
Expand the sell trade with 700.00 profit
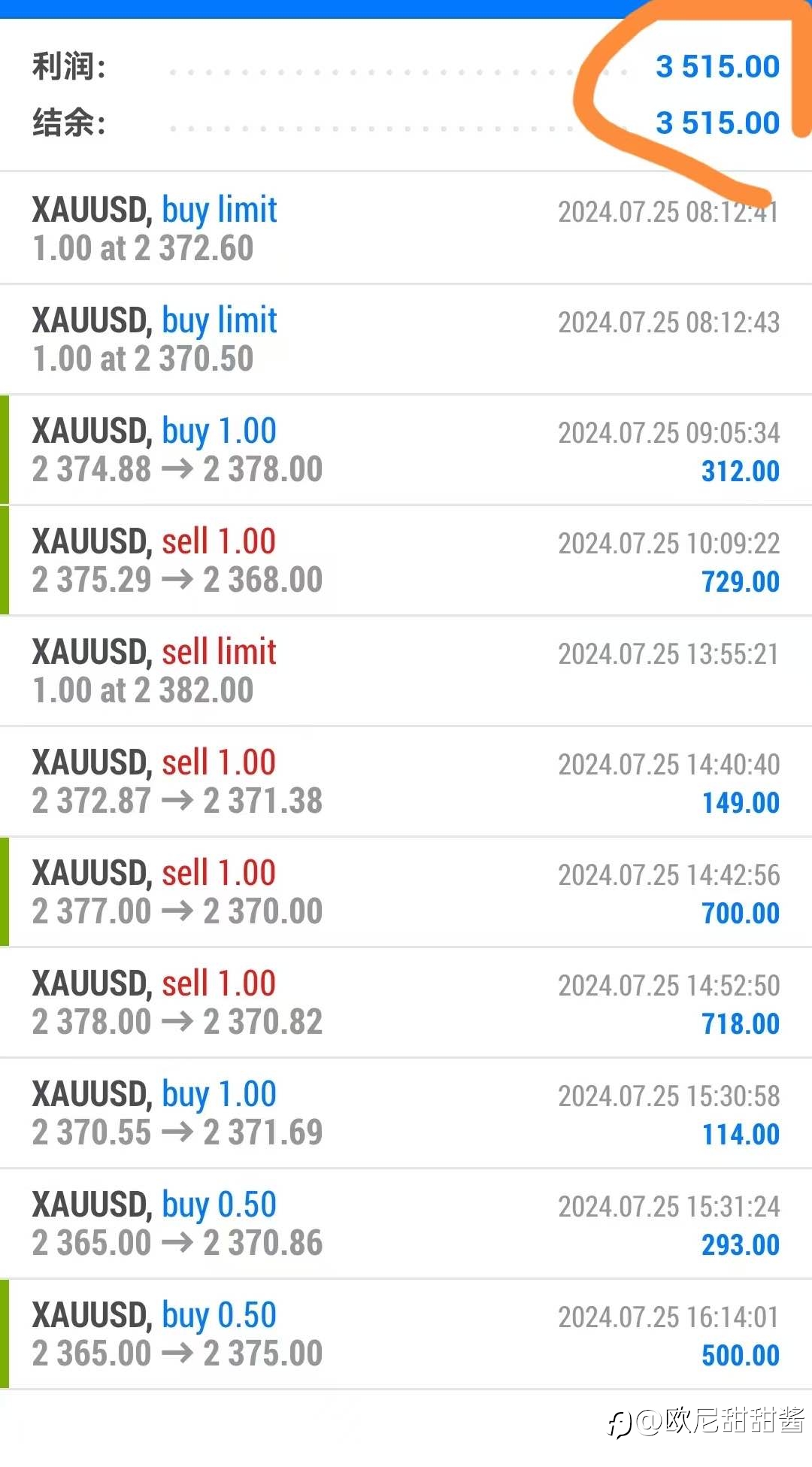[x=406, y=892]
